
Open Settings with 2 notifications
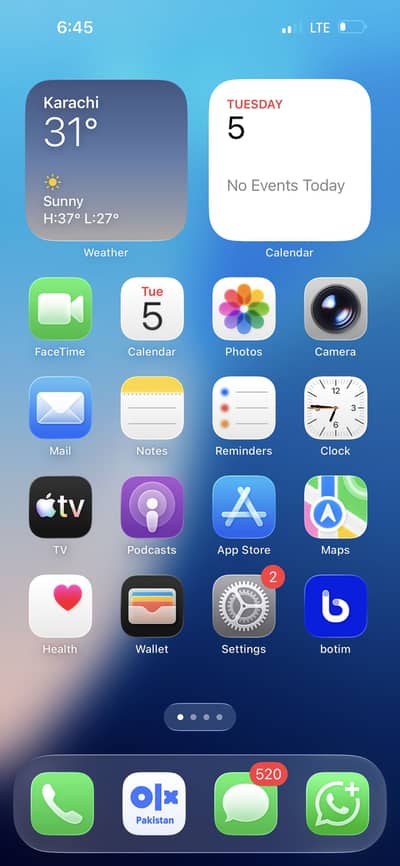coord(244,606)
